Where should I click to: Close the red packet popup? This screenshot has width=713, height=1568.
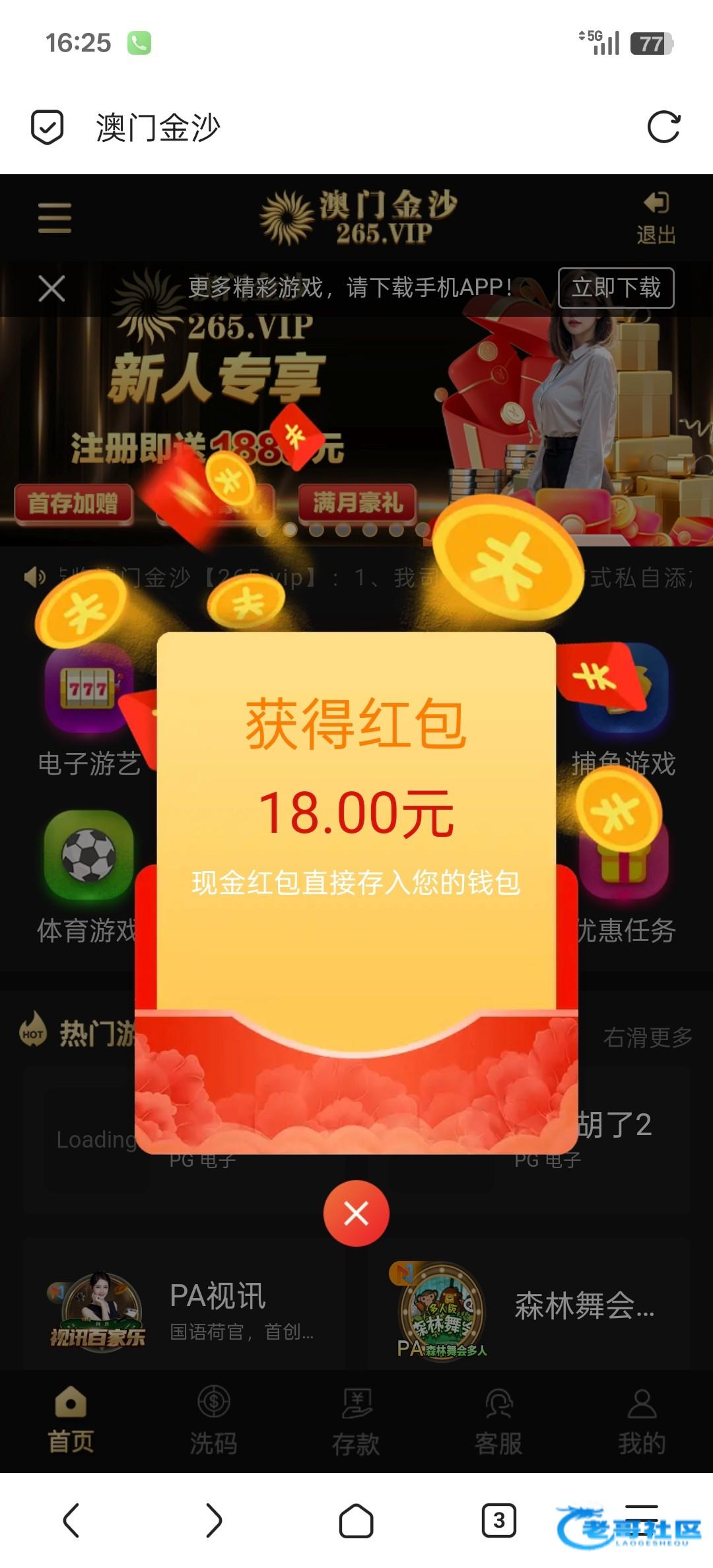356,1213
